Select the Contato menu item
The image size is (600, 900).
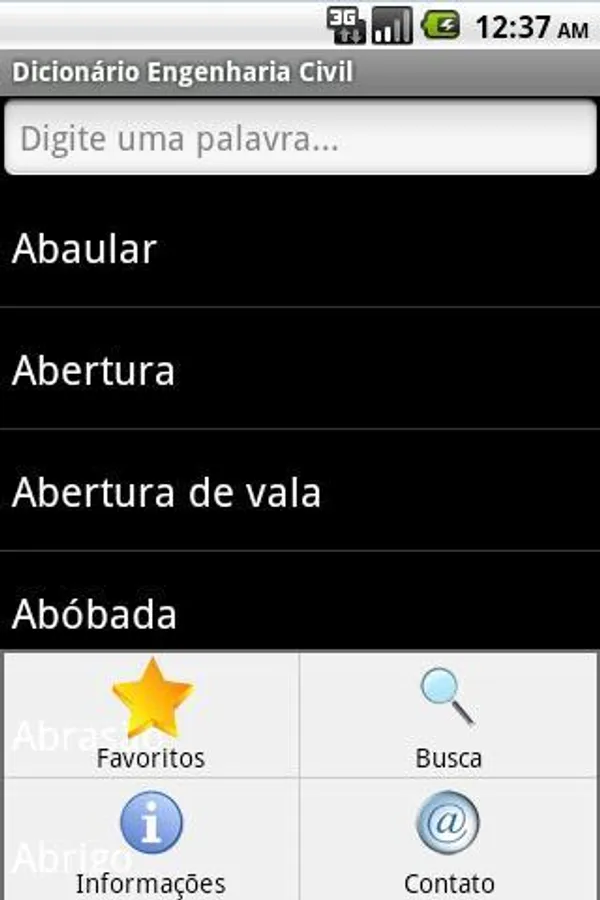click(x=448, y=840)
